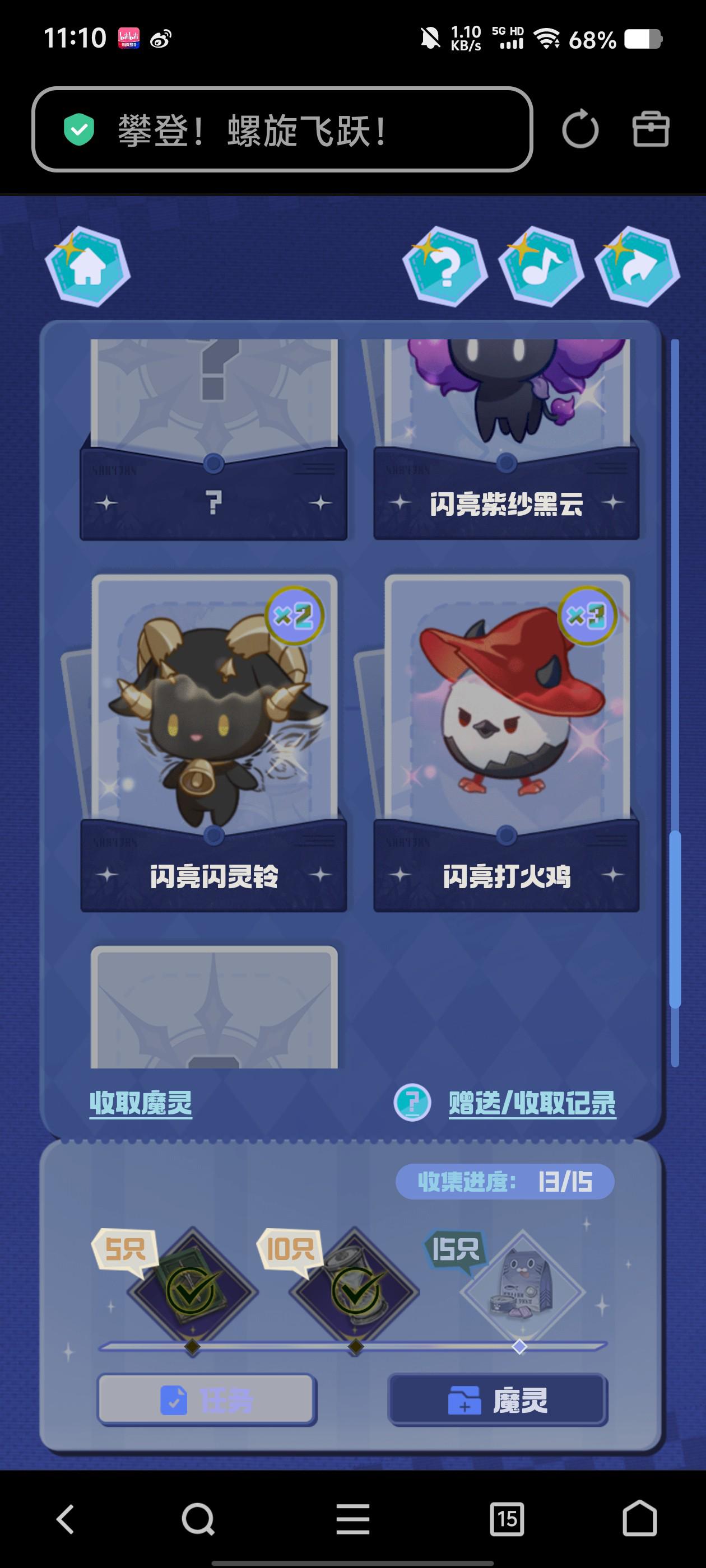View 赠送/收取记录 history link
The image size is (706, 1568).
(x=532, y=1103)
